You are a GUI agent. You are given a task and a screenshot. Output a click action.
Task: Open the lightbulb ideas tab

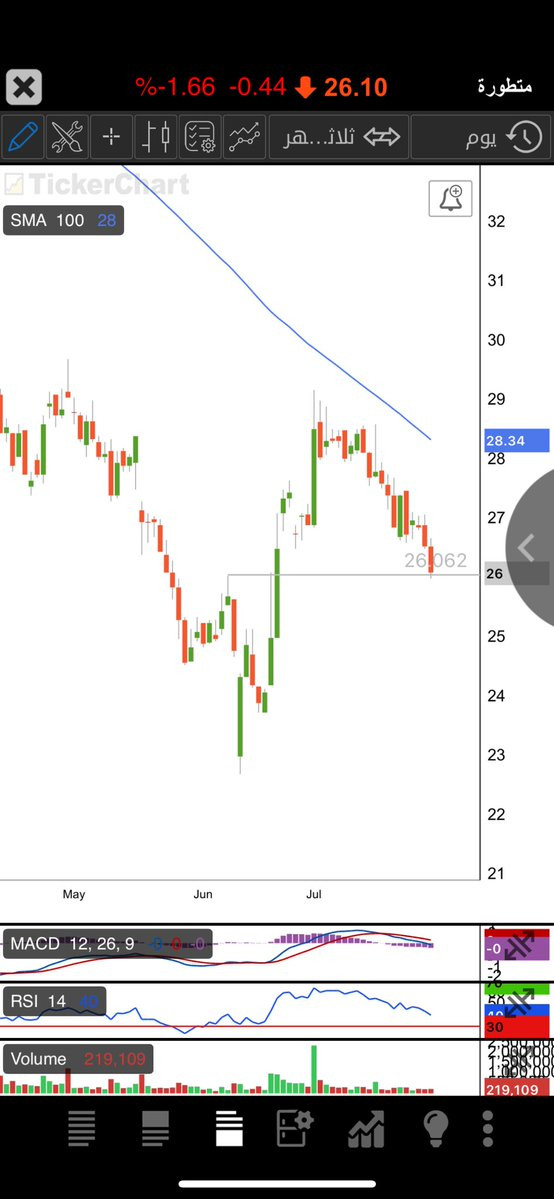(x=435, y=1129)
